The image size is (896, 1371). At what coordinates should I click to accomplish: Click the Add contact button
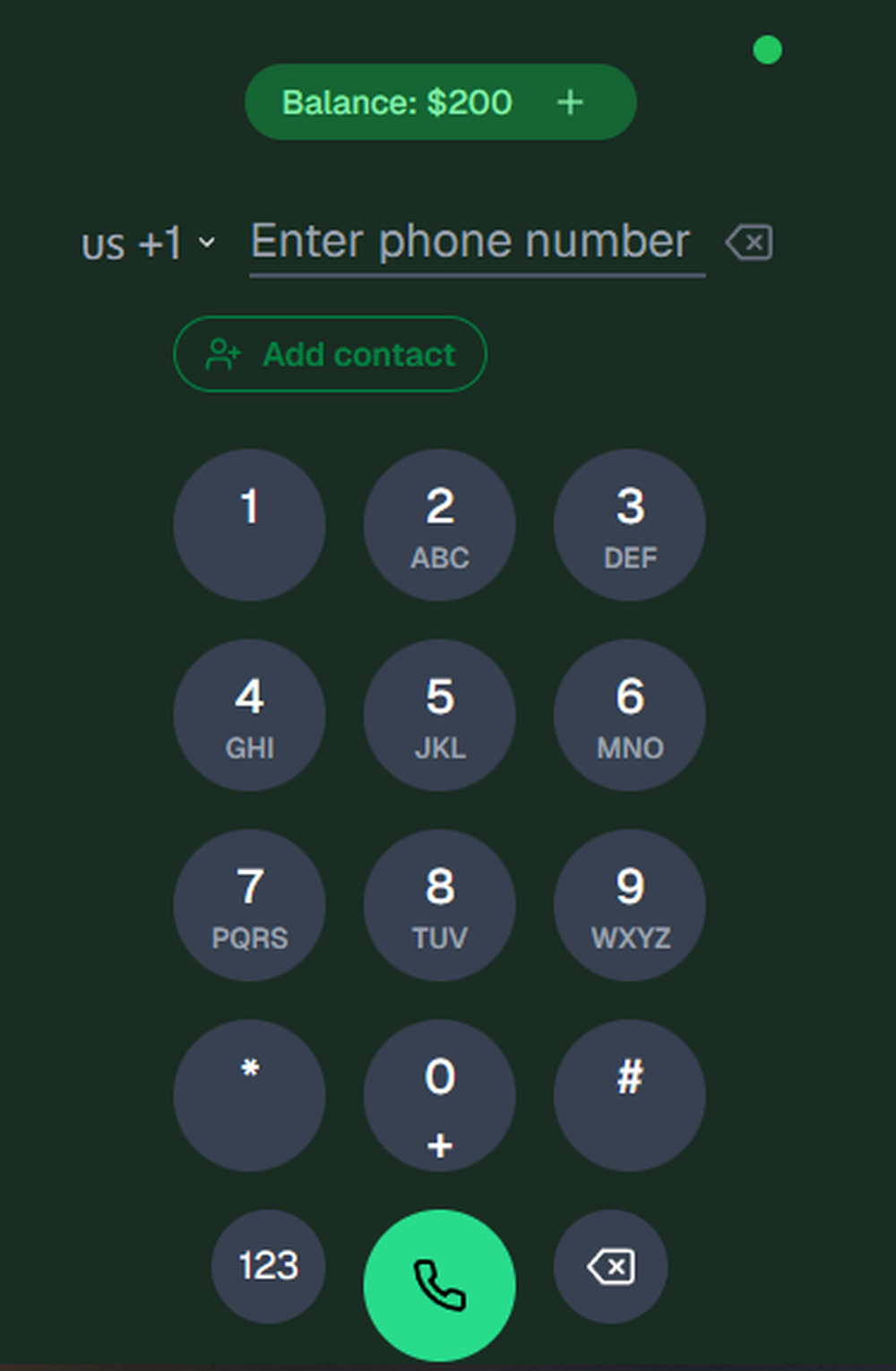(x=329, y=354)
